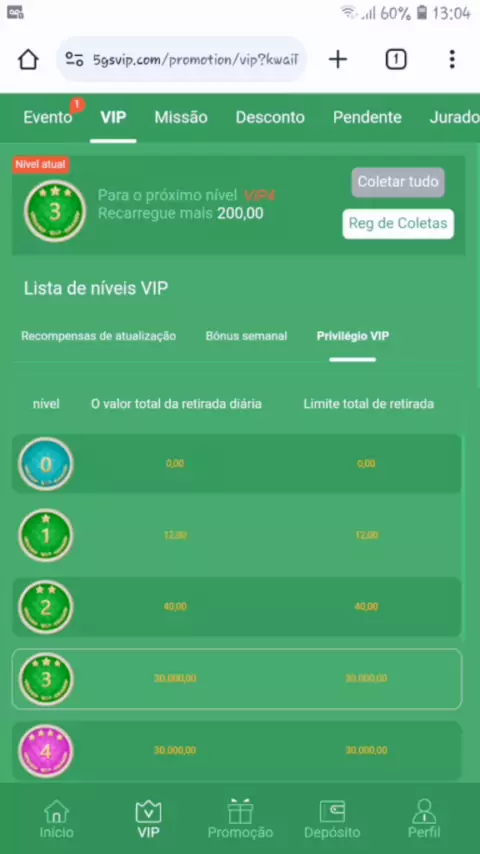Tap the Coletar tudo button
480x854 pixels.
pyautogui.click(x=398, y=182)
